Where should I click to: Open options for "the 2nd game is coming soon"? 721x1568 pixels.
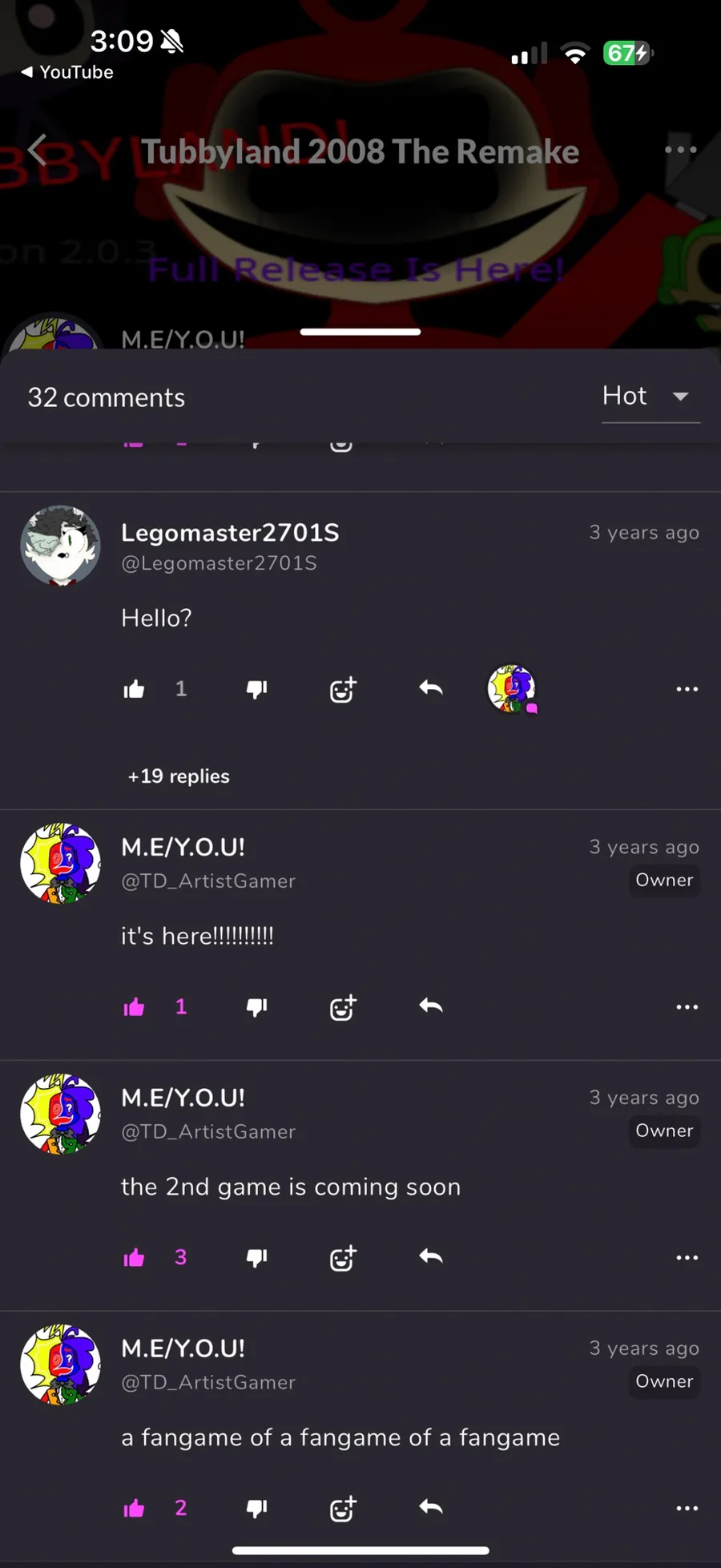tap(687, 1258)
